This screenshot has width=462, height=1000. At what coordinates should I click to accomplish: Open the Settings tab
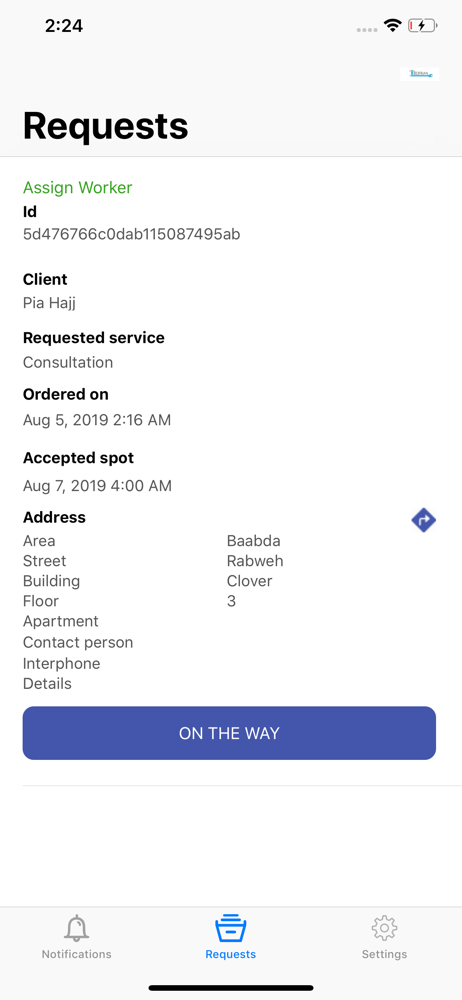(384, 936)
